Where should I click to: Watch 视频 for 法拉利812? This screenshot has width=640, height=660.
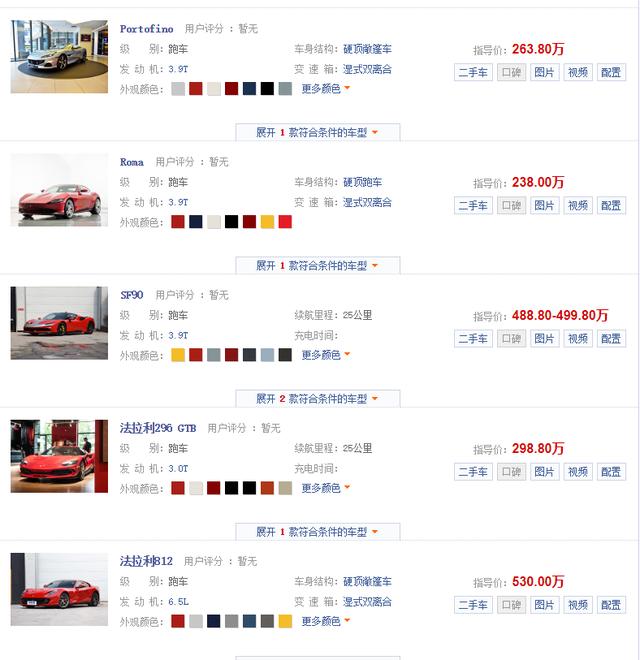[x=578, y=605]
